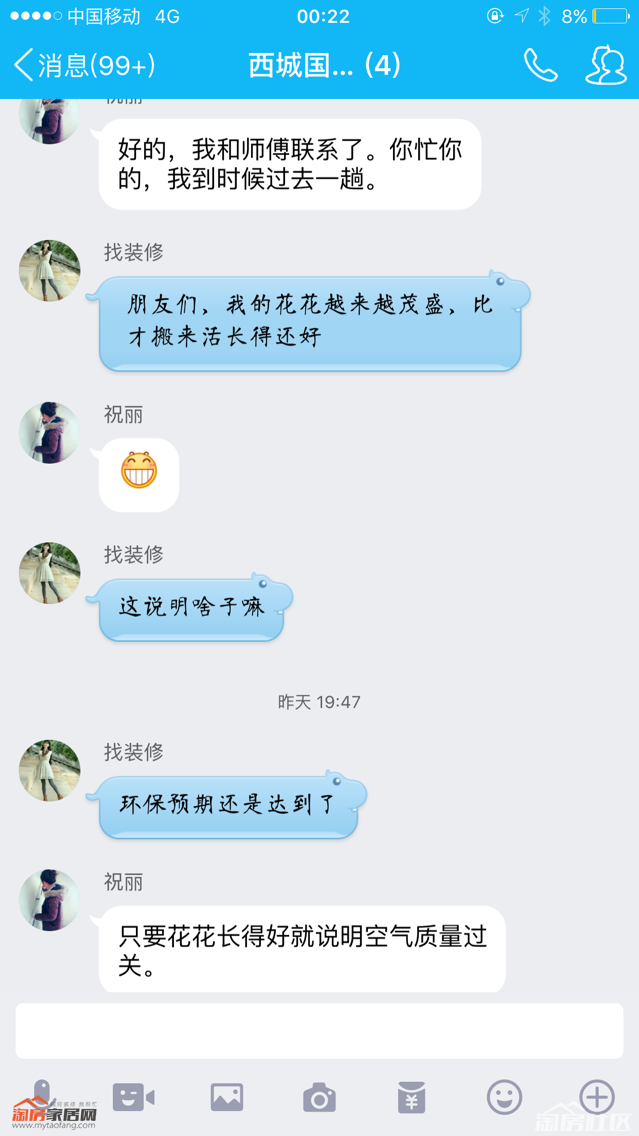Open 祝丽's avatar beside the grin emoji

coord(49,433)
